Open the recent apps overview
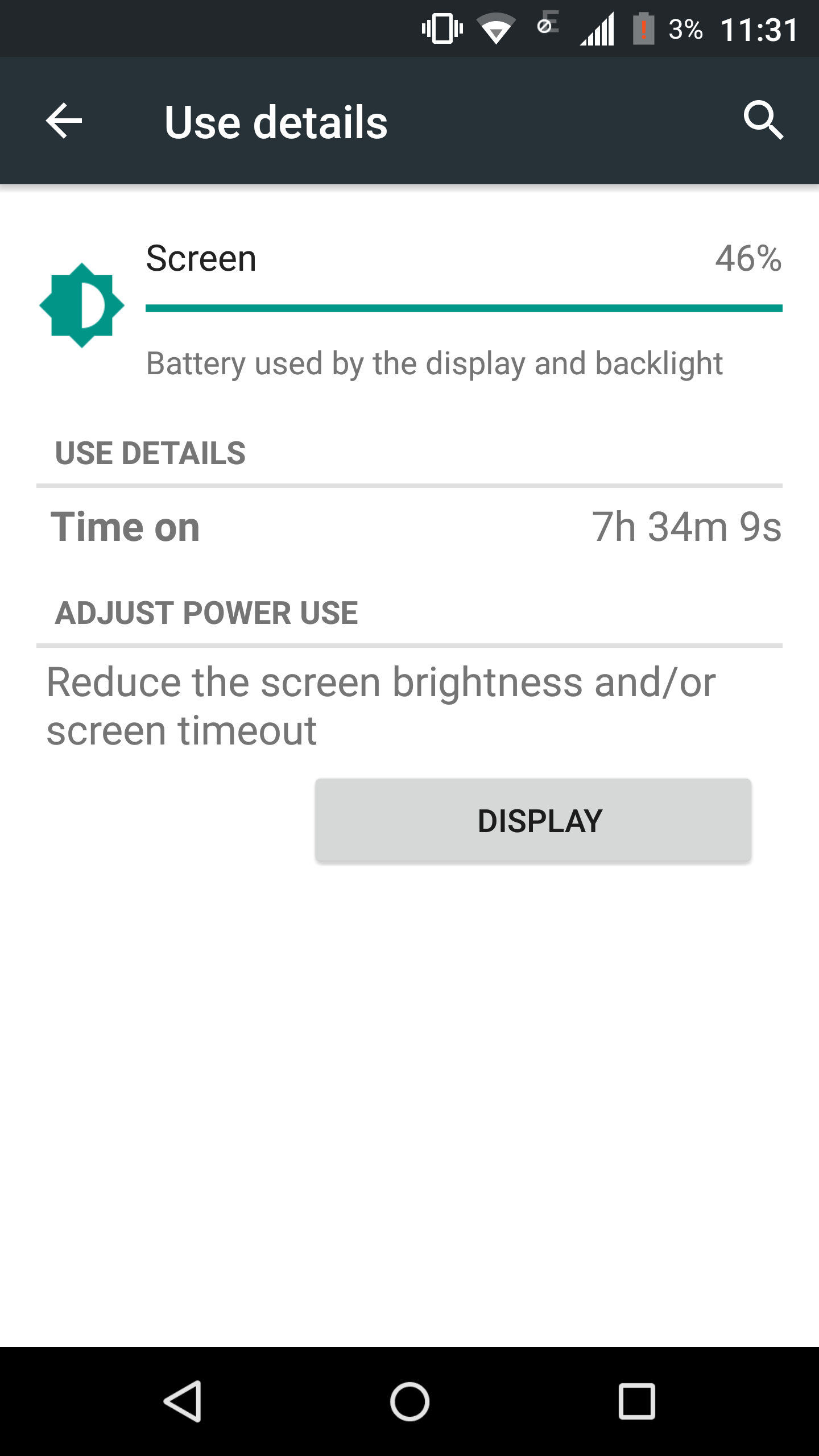 636,1401
